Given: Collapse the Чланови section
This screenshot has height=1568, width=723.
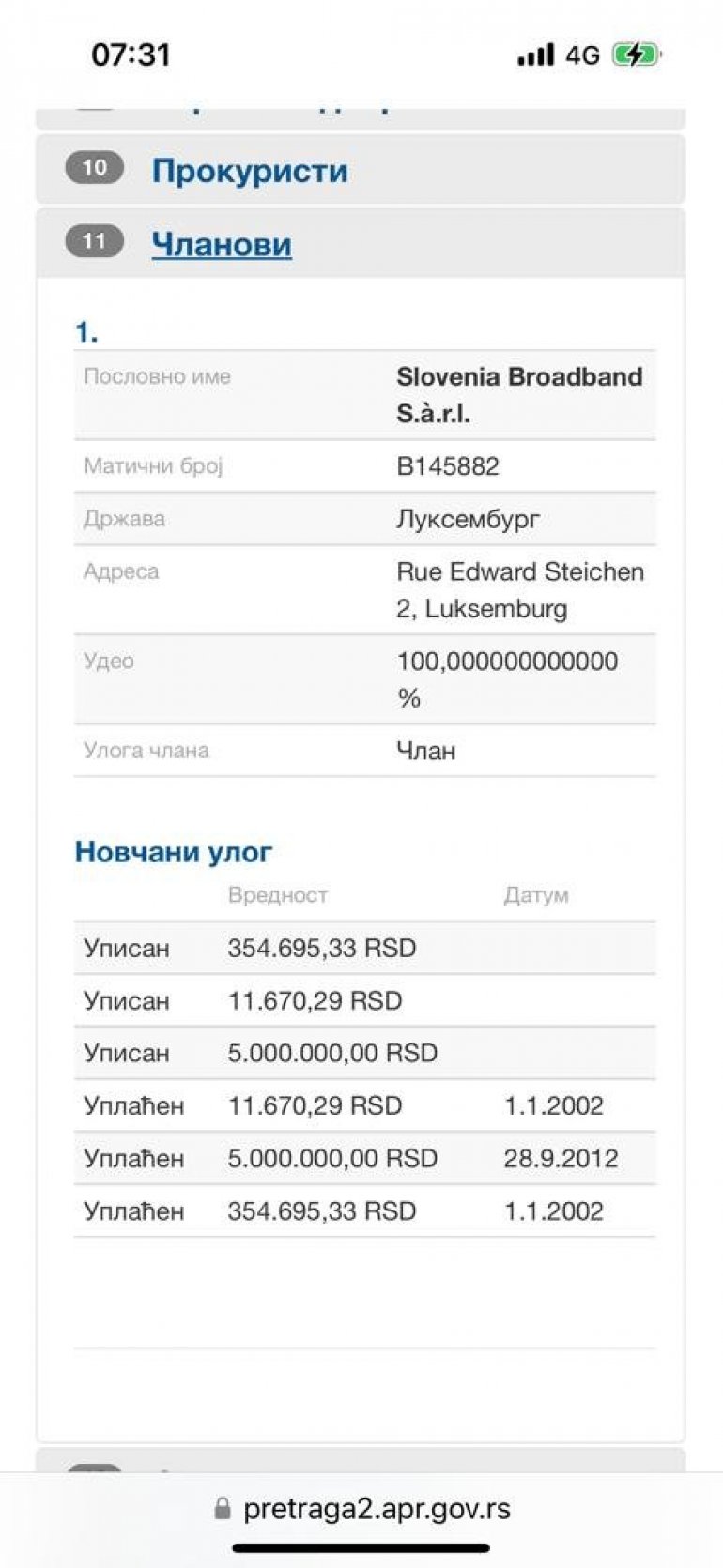Looking at the screenshot, I should point(222,244).
